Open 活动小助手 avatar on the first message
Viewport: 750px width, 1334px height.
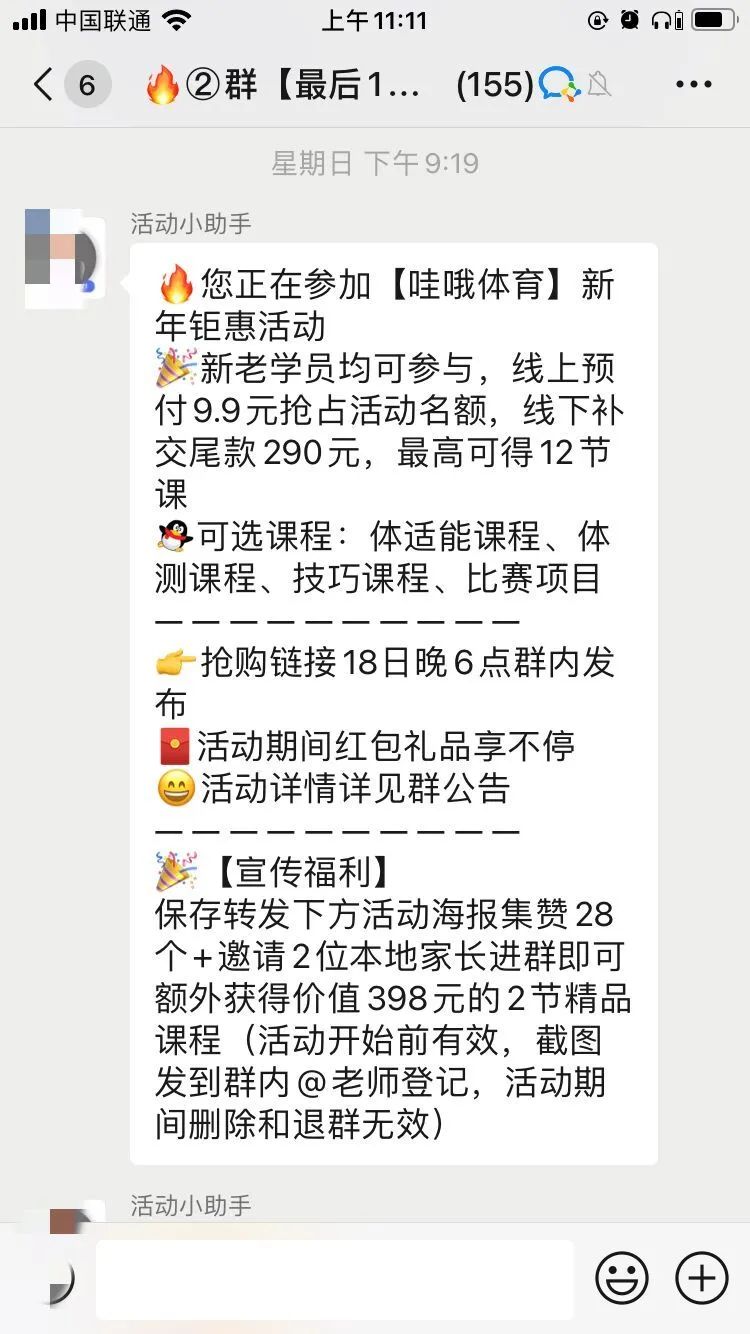(64, 258)
